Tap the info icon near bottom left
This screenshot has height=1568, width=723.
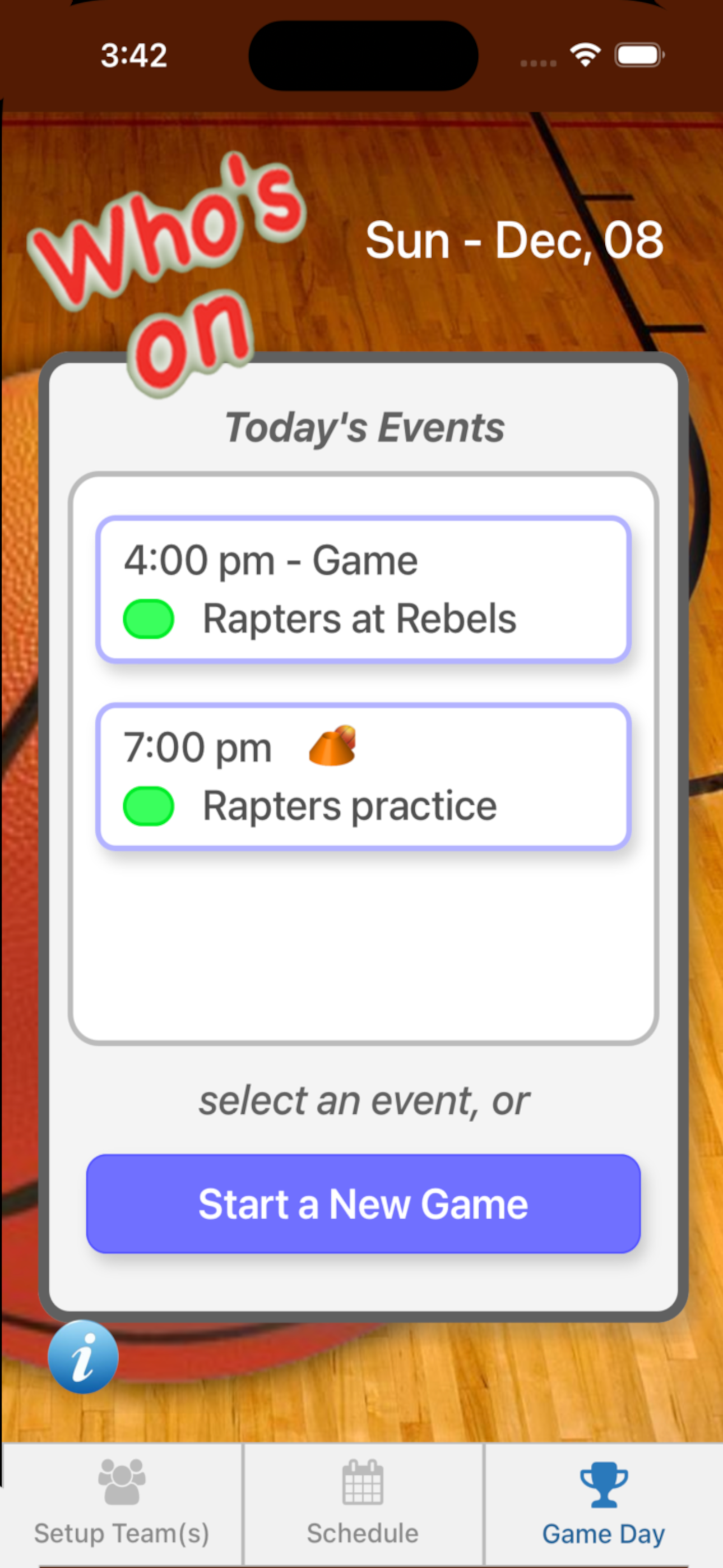83,1356
